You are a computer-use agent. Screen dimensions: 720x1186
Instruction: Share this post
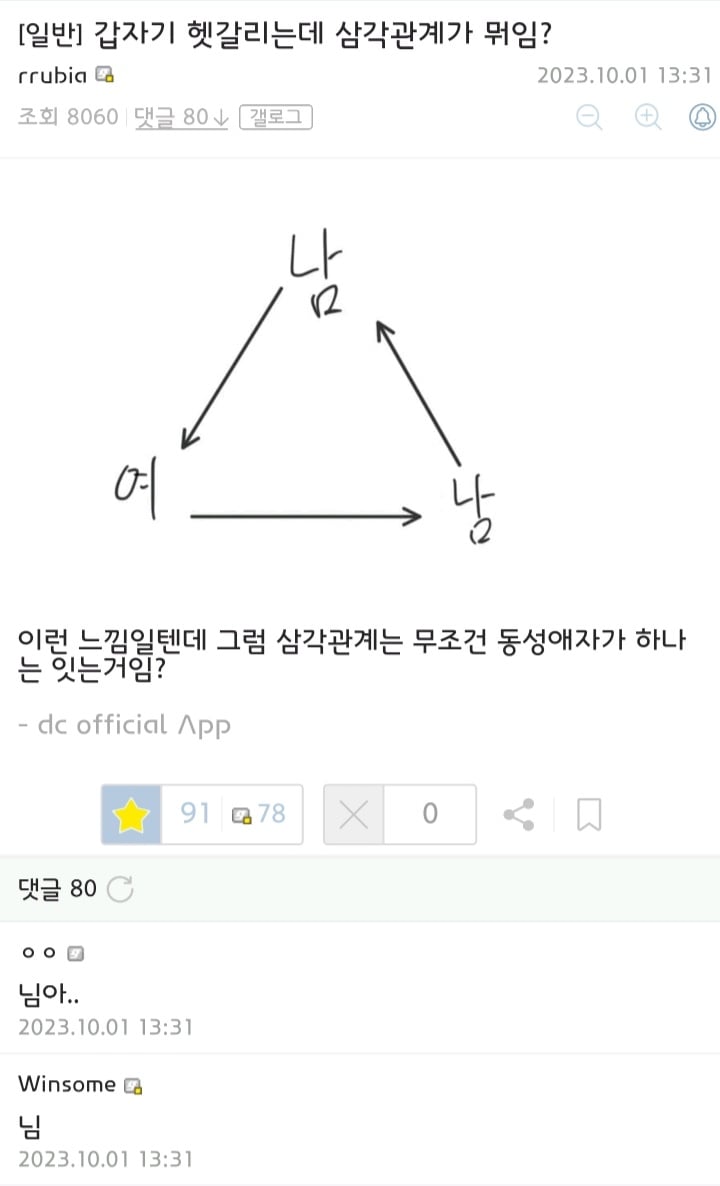point(518,815)
